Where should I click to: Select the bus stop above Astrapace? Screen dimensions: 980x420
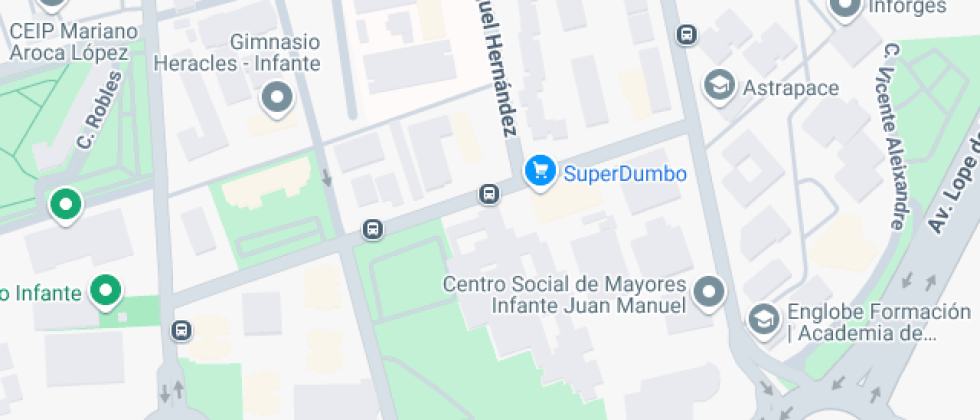(687, 34)
